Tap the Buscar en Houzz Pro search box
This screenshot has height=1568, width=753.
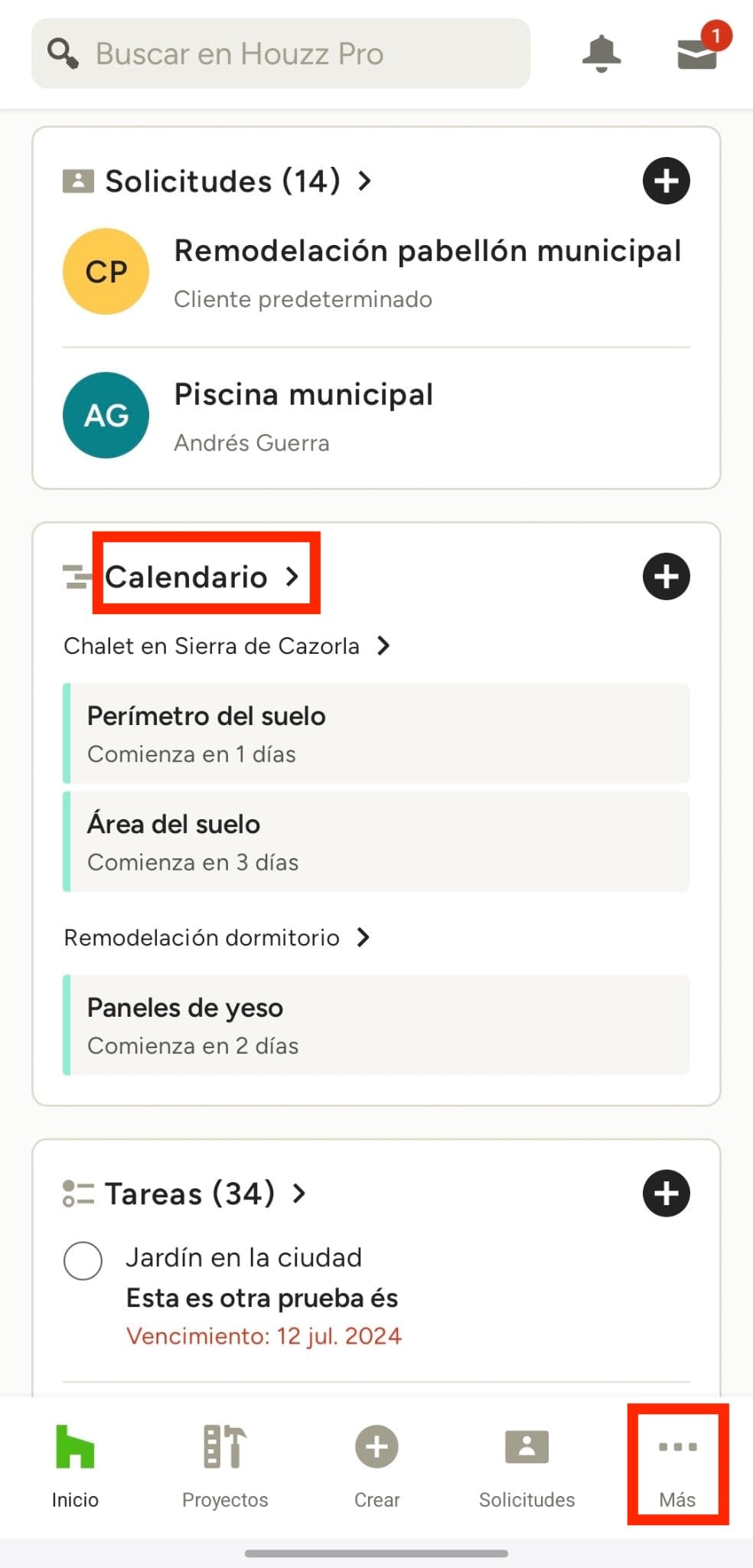click(280, 54)
